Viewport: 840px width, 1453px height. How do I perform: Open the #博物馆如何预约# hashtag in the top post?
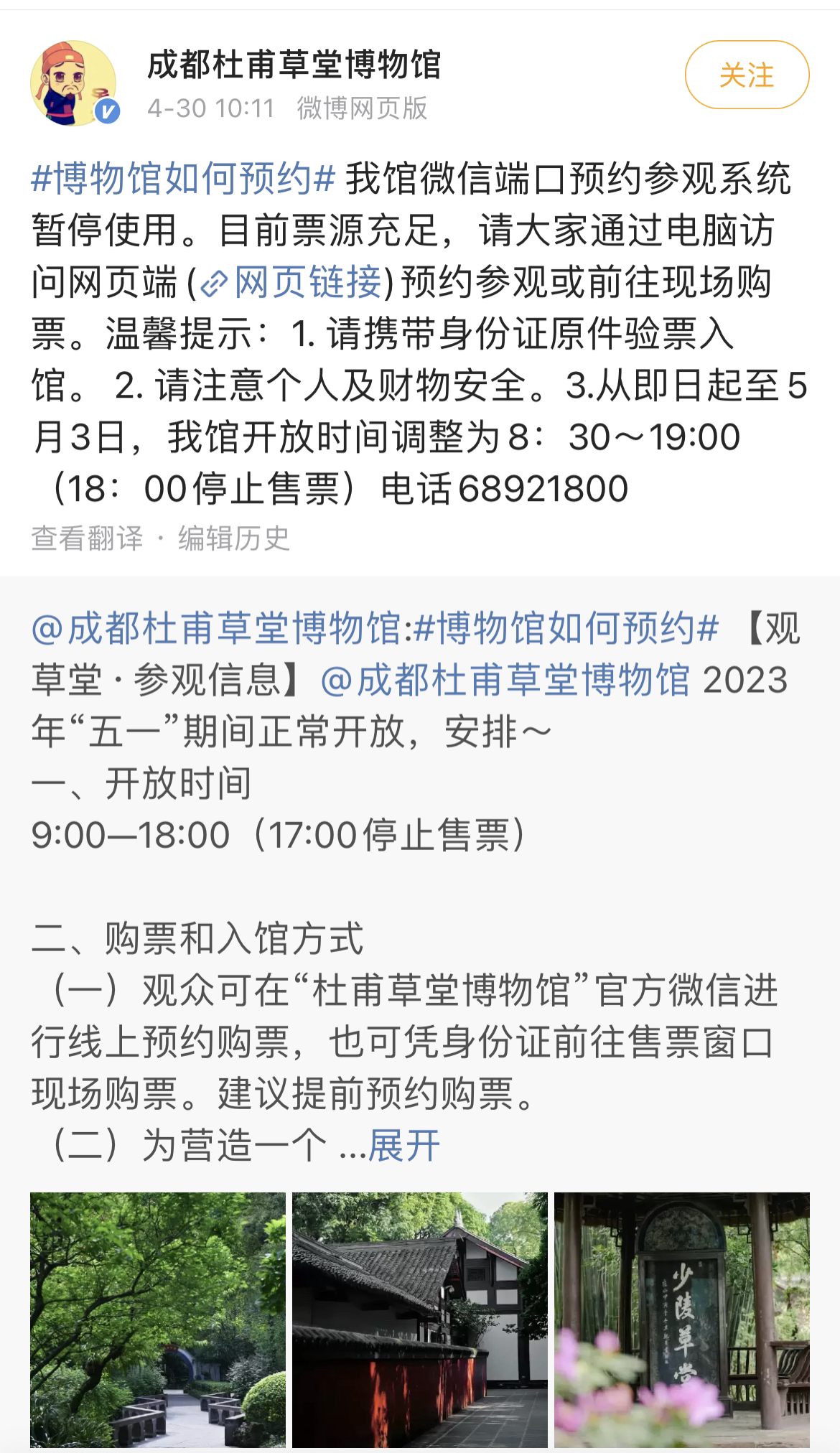click(183, 179)
